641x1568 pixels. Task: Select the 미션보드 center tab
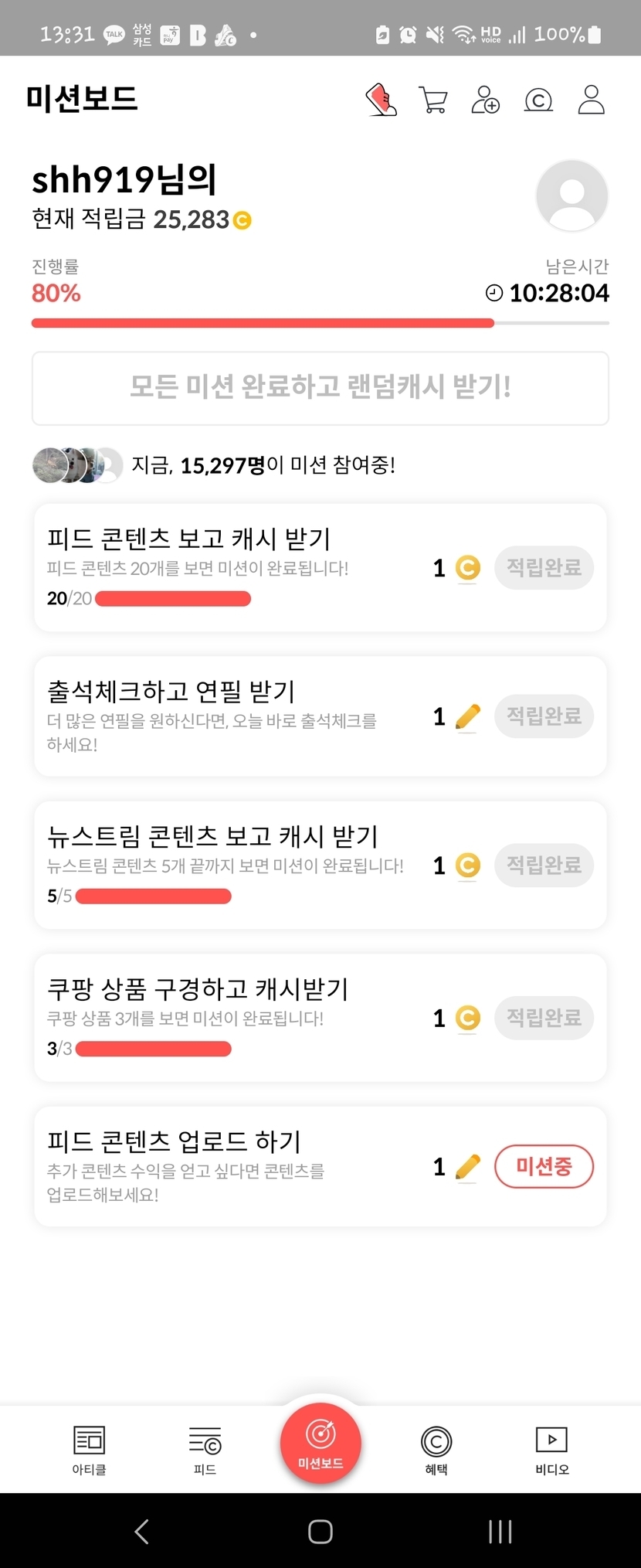320,1444
